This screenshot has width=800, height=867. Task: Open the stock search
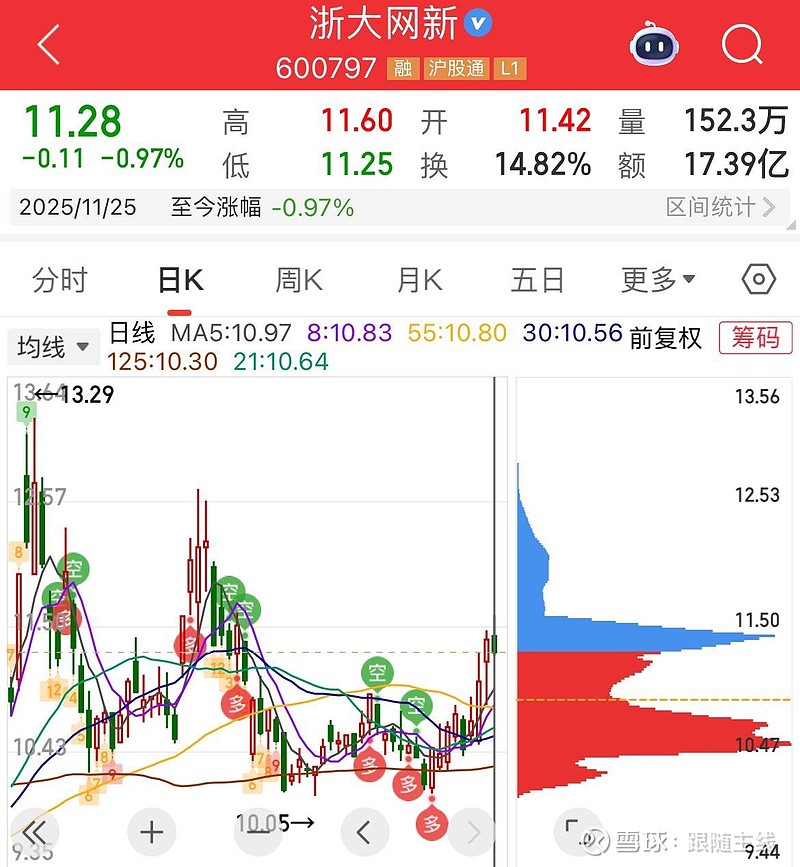[x=740, y=45]
